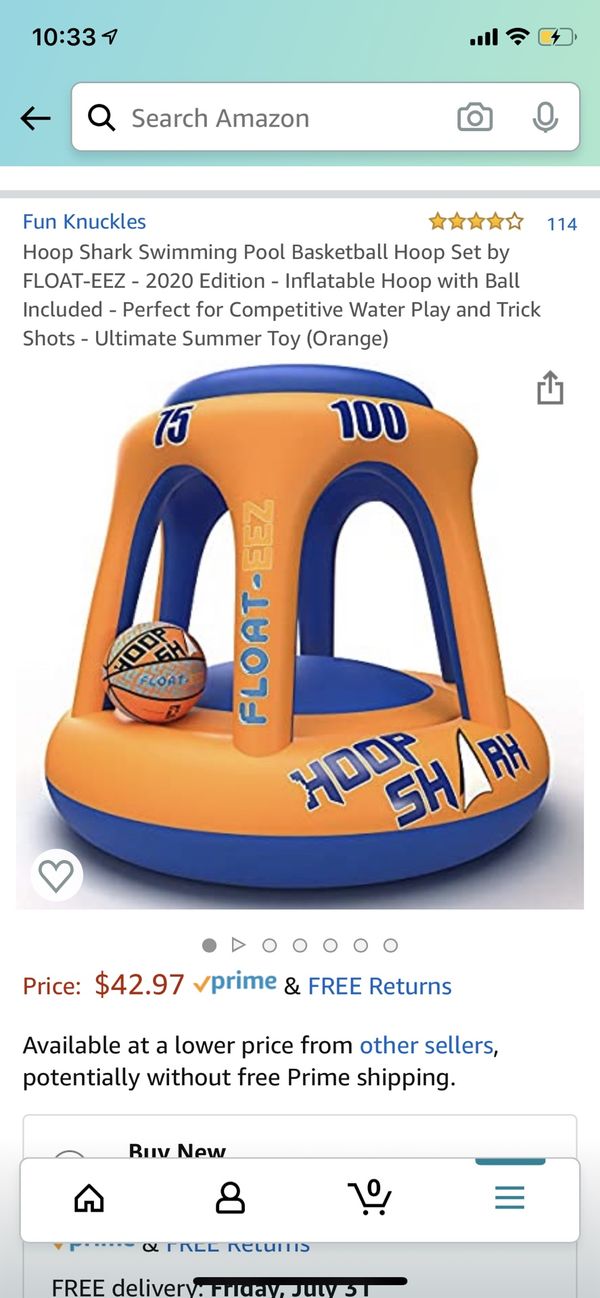Open the account profile tab
Viewport: 600px width, 1298px height.
[x=230, y=1197]
